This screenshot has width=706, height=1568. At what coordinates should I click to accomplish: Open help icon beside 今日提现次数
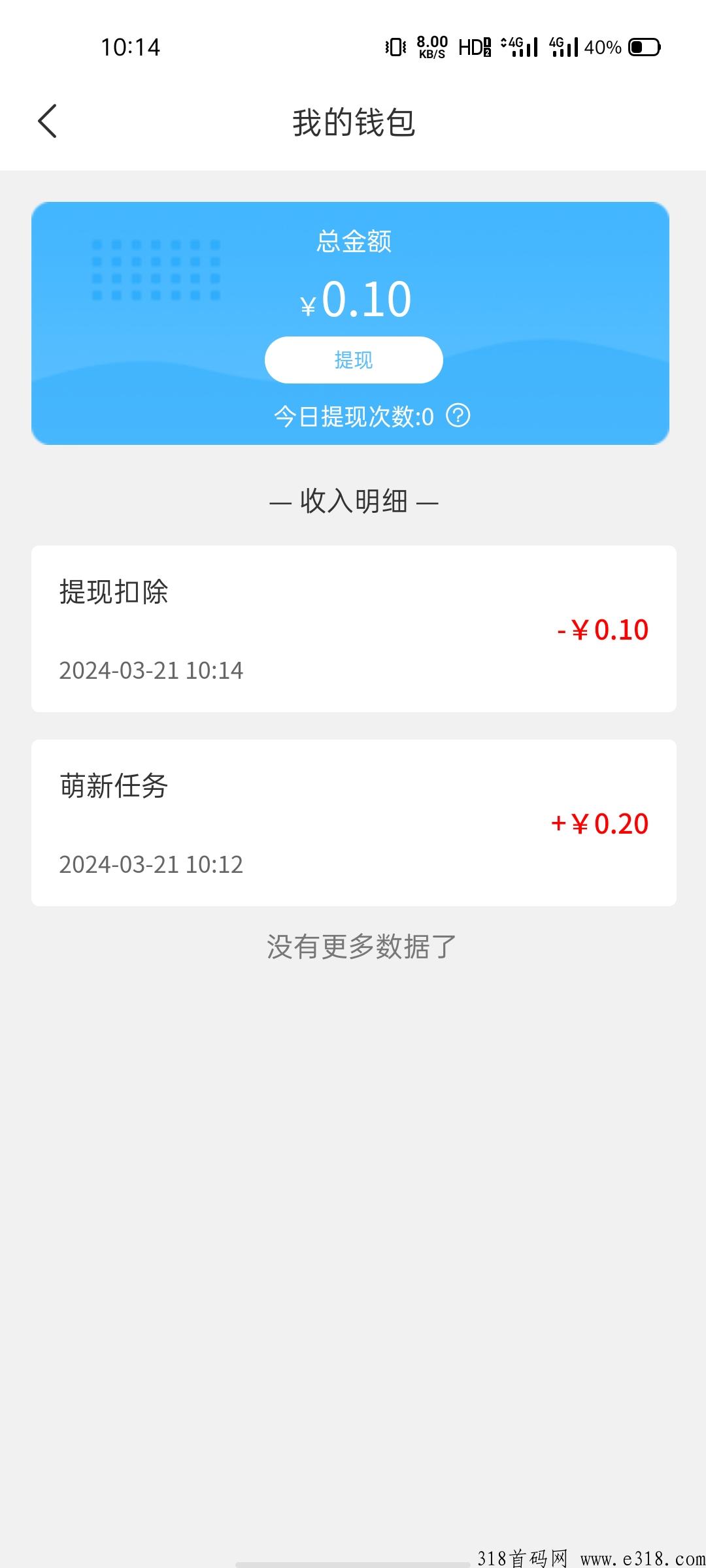pos(458,416)
